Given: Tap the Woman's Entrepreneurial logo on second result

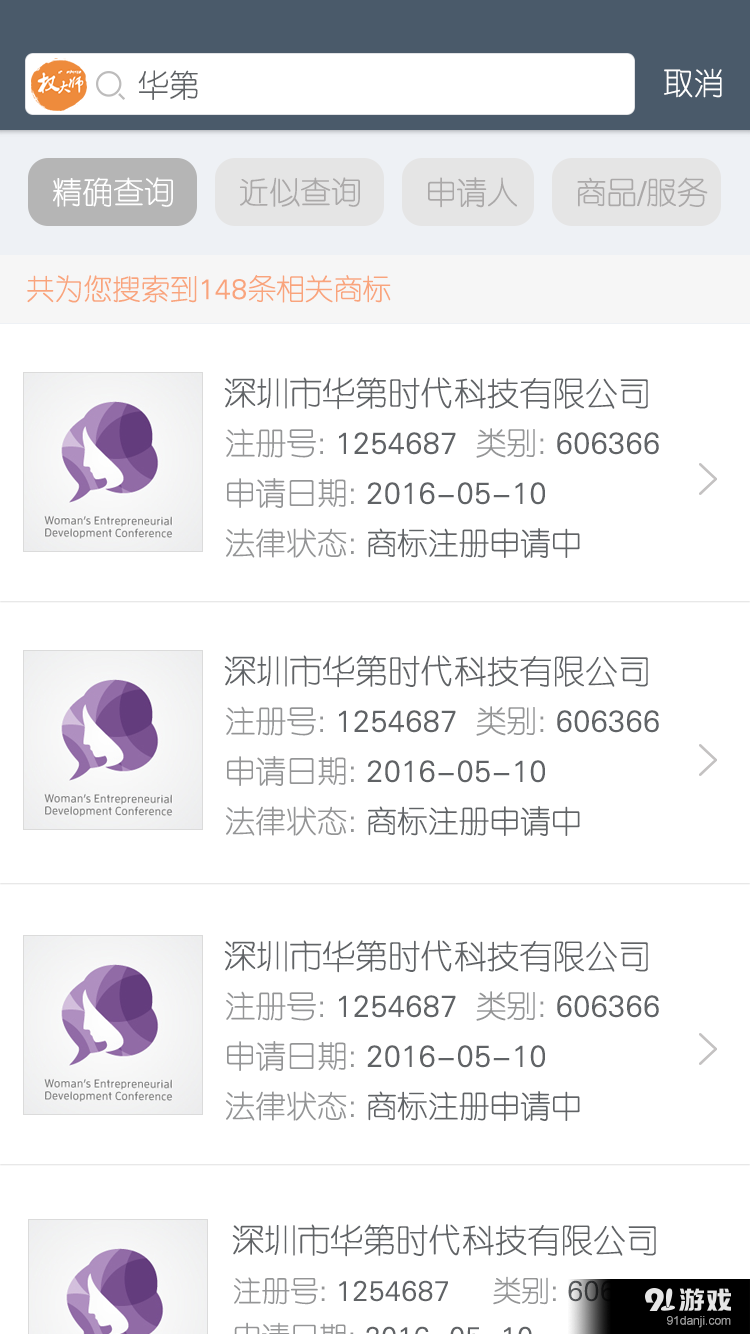Looking at the screenshot, I should [x=112, y=740].
